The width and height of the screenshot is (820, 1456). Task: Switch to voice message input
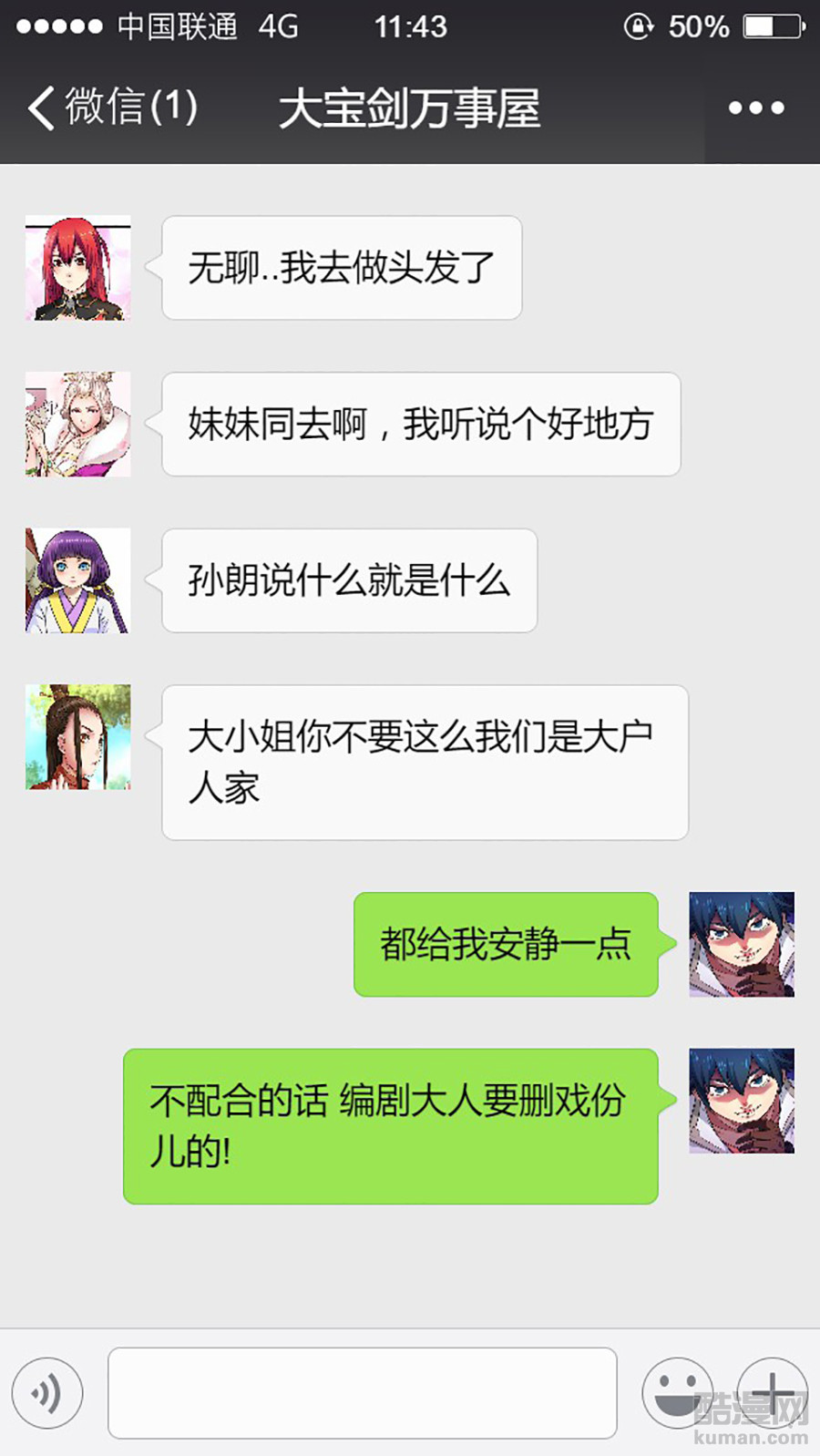pyautogui.click(x=47, y=1392)
